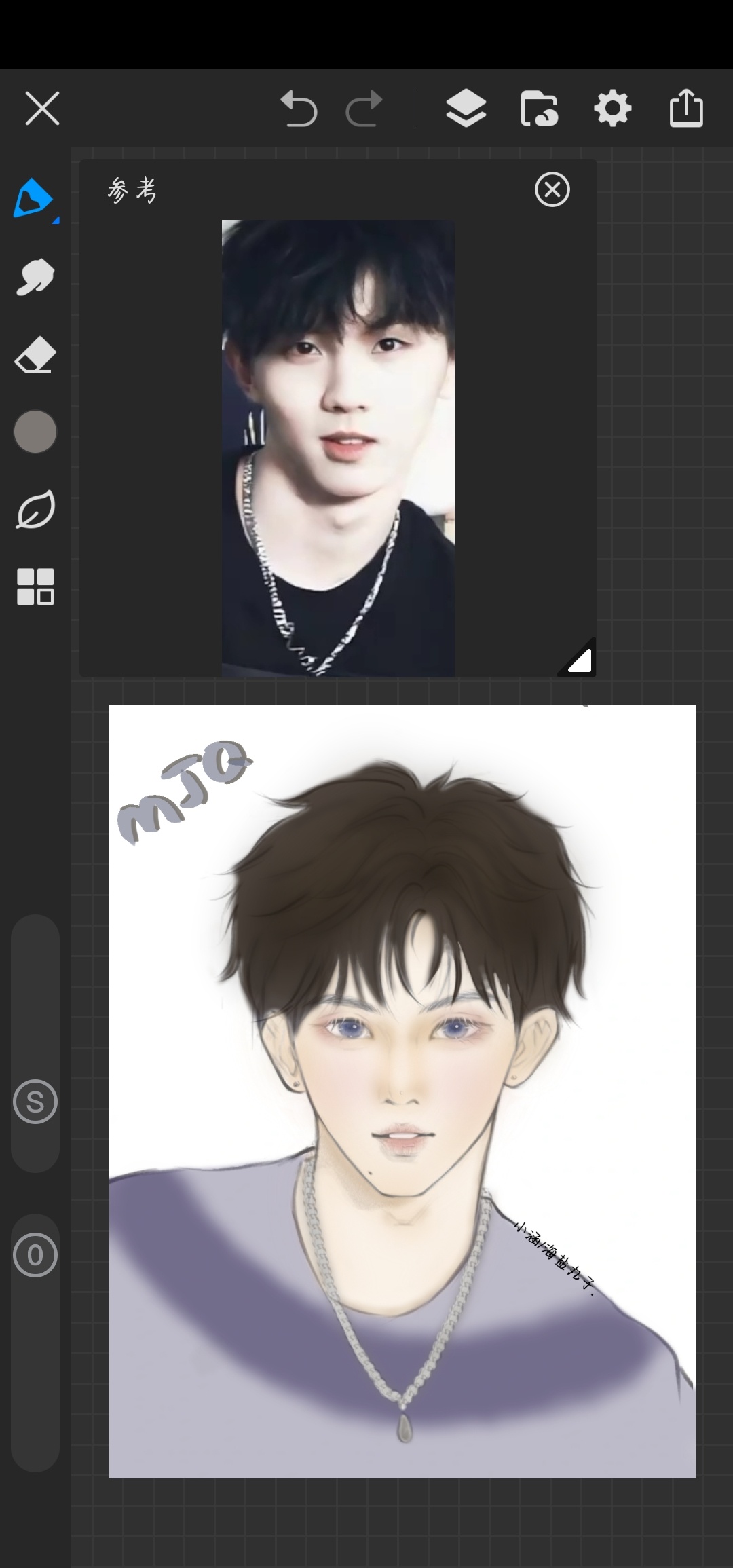The height and width of the screenshot is (1568, 733).
Task: Select the brush pen tool
Action: point(33,198)
